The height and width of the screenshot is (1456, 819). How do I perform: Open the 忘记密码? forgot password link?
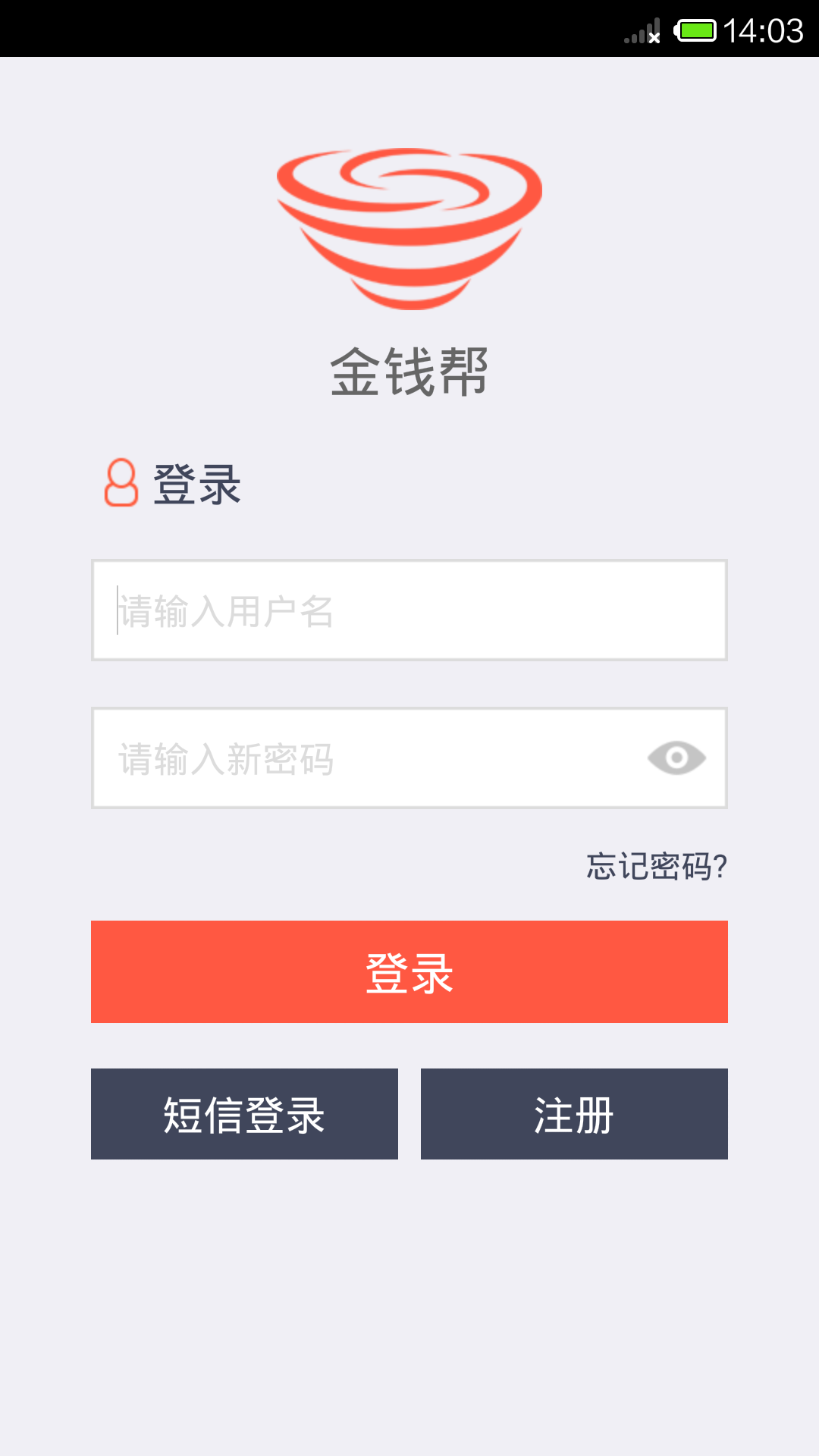coord(657,866)
